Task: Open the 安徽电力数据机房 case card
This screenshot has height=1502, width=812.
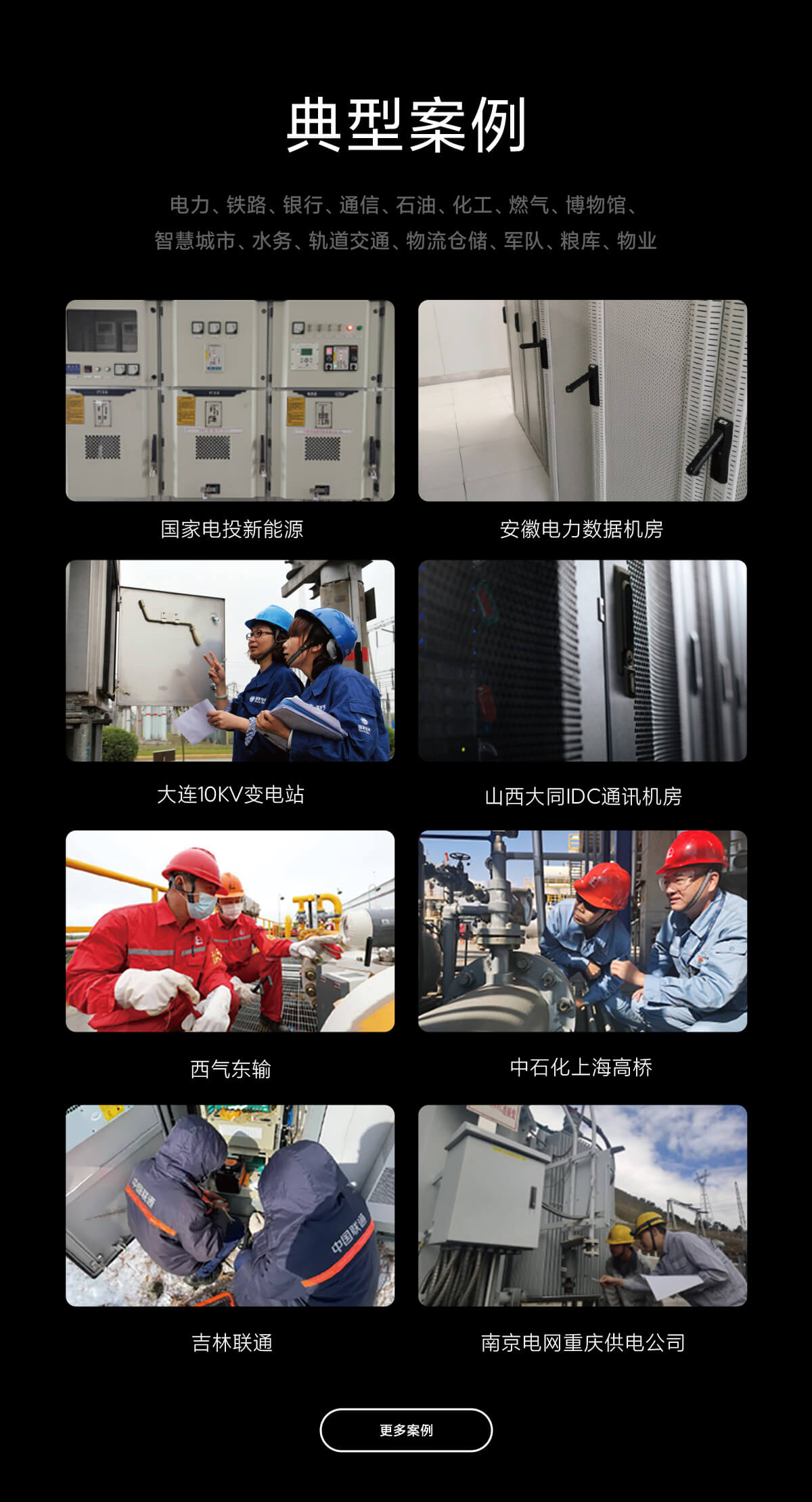Action: click(582, 401)
